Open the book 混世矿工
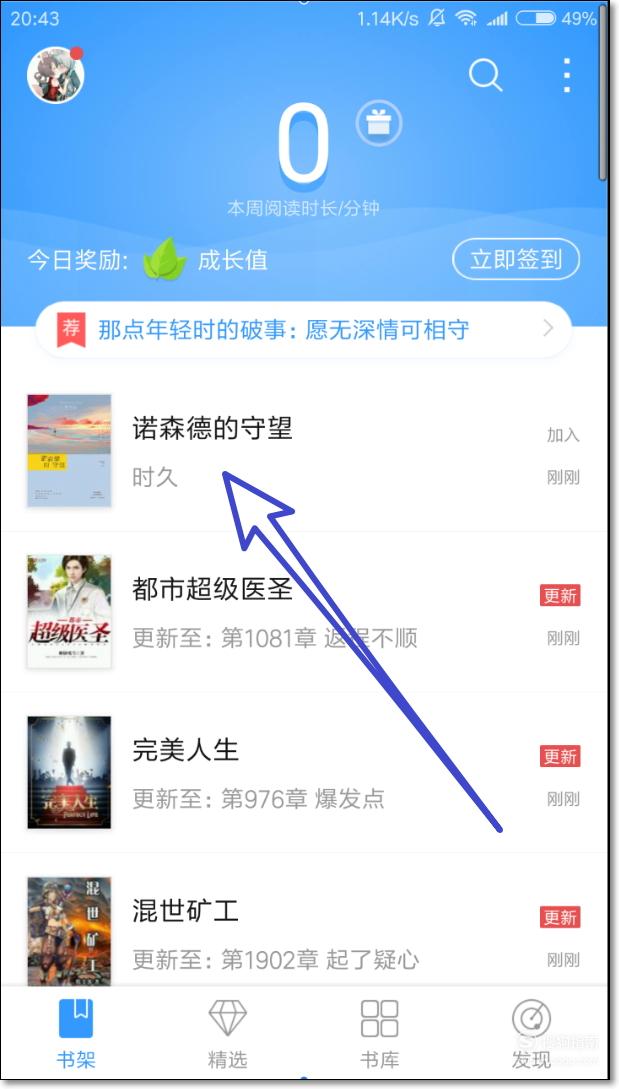 tap(304, 920)
